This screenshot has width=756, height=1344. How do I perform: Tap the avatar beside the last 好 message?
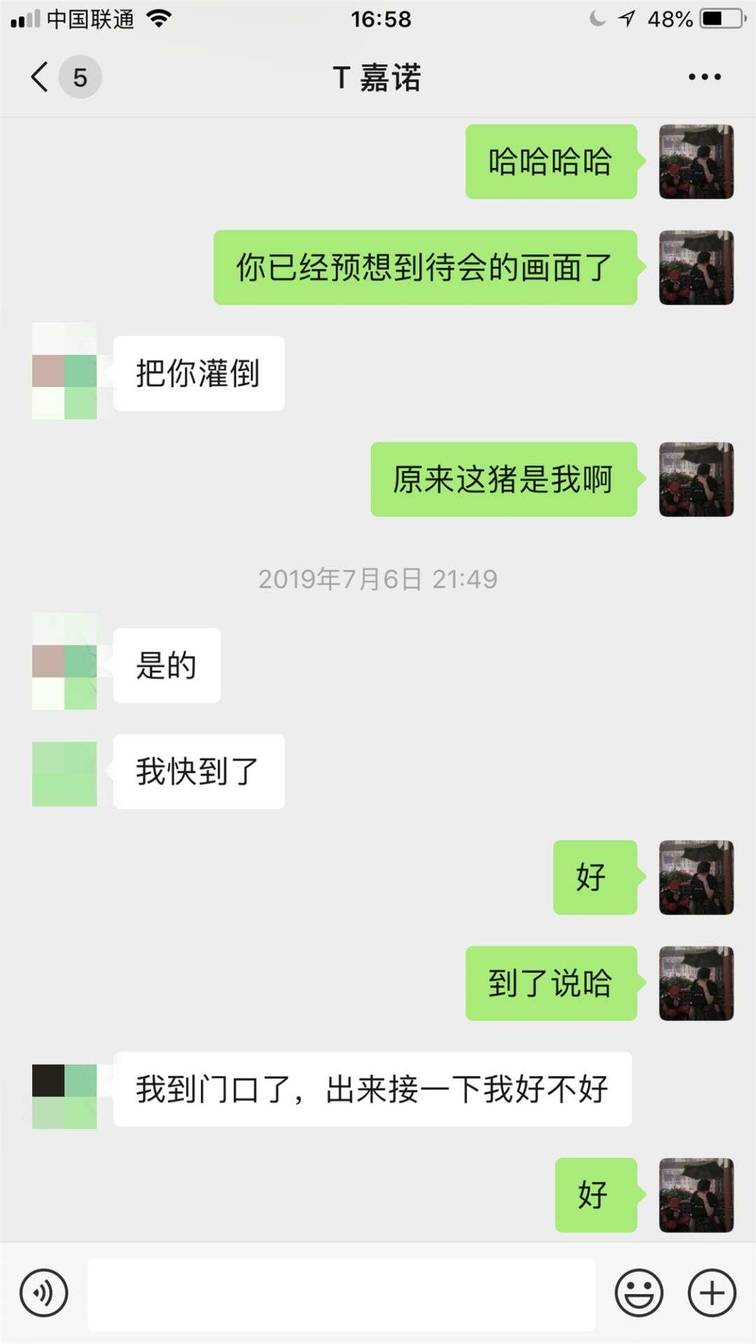[696, 1195]
